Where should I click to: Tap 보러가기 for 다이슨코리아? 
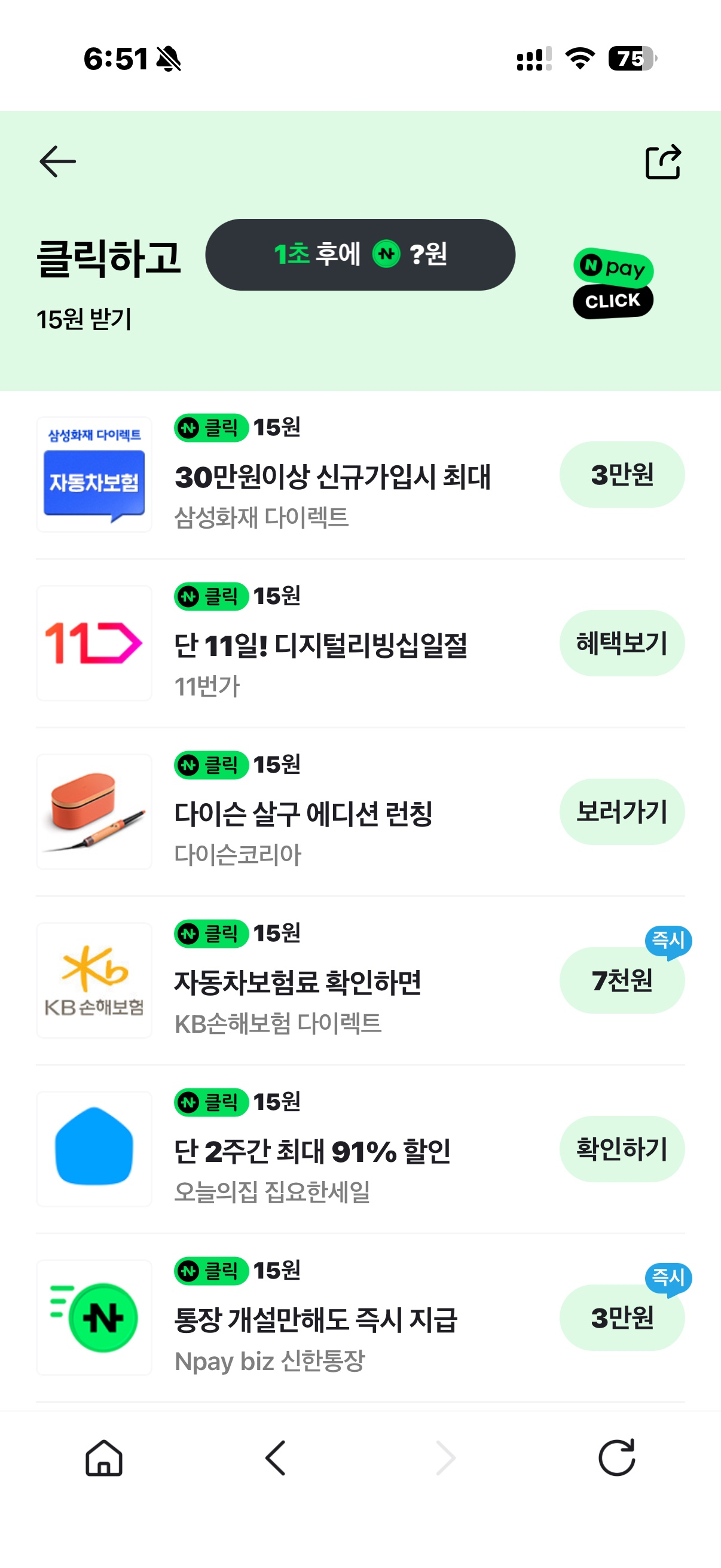[621, 812]
